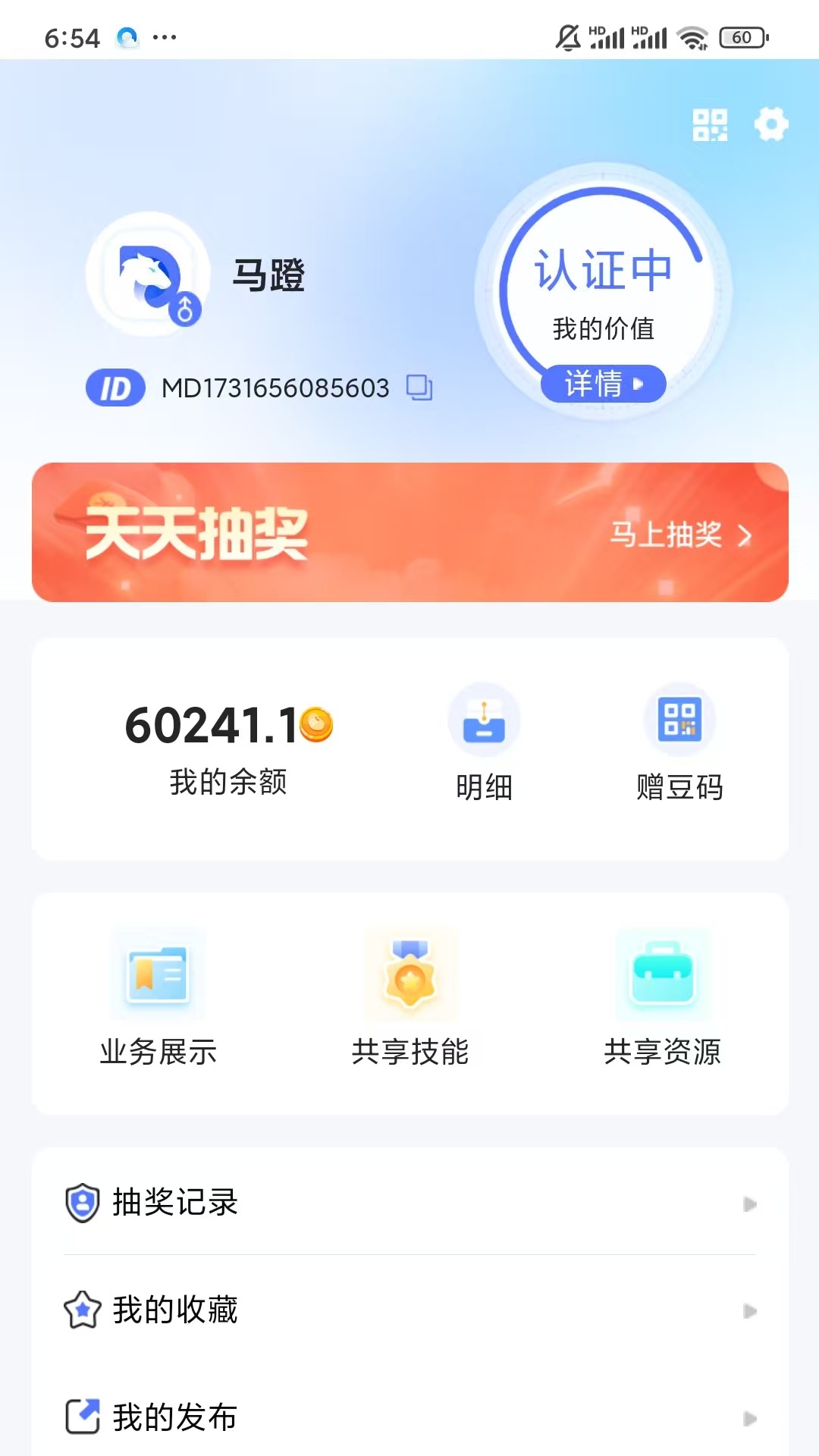Open the QR code scanner icon

coord(708,124)
